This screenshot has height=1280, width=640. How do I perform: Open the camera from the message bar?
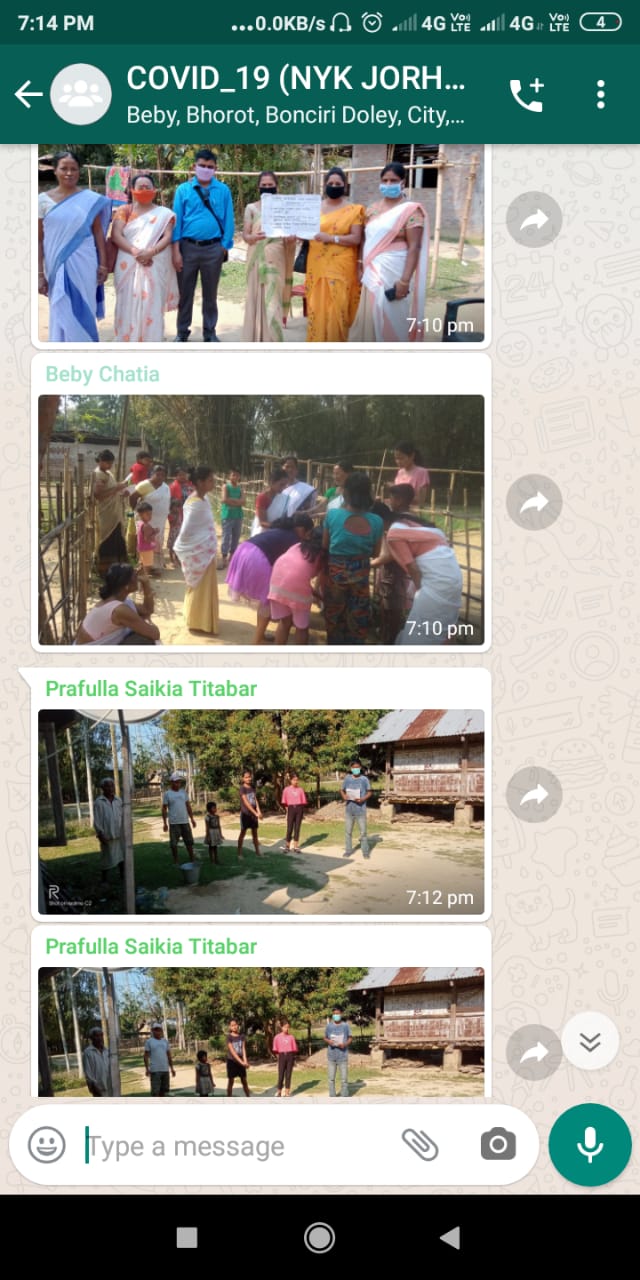coord(498,1144)
